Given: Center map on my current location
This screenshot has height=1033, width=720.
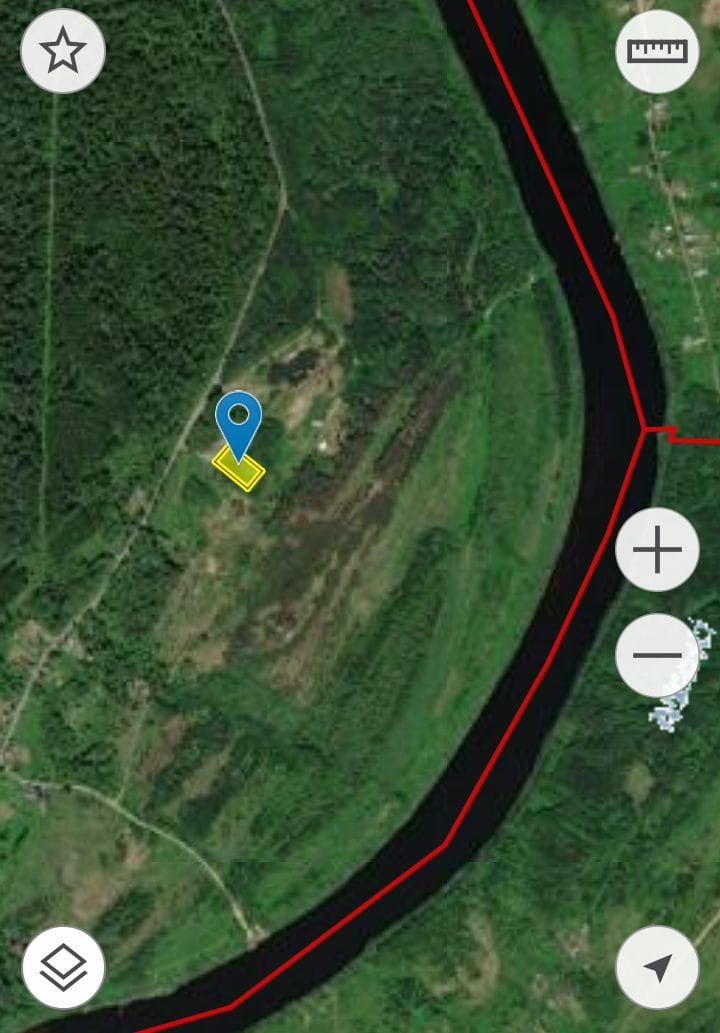Looking at the screenshot, I should tap(657, 967).
